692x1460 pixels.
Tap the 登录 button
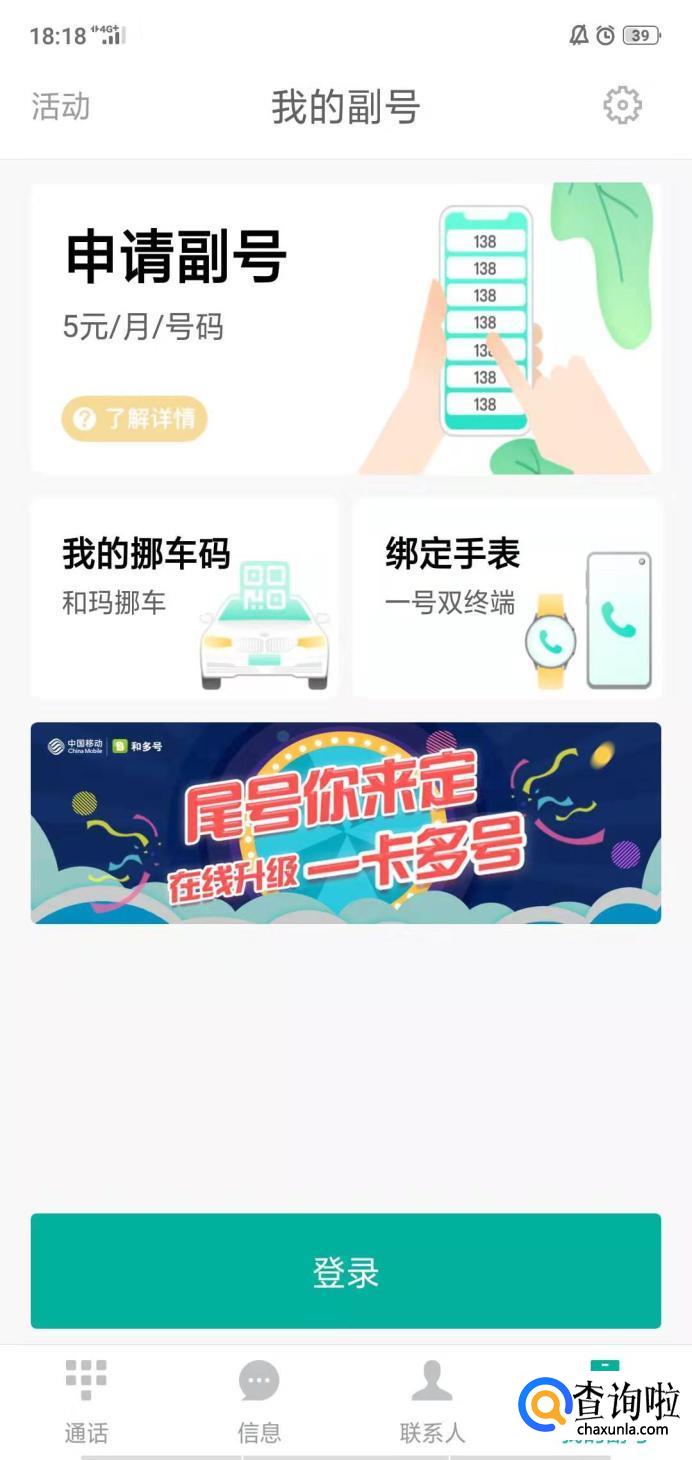click(x=346, y=1271)
